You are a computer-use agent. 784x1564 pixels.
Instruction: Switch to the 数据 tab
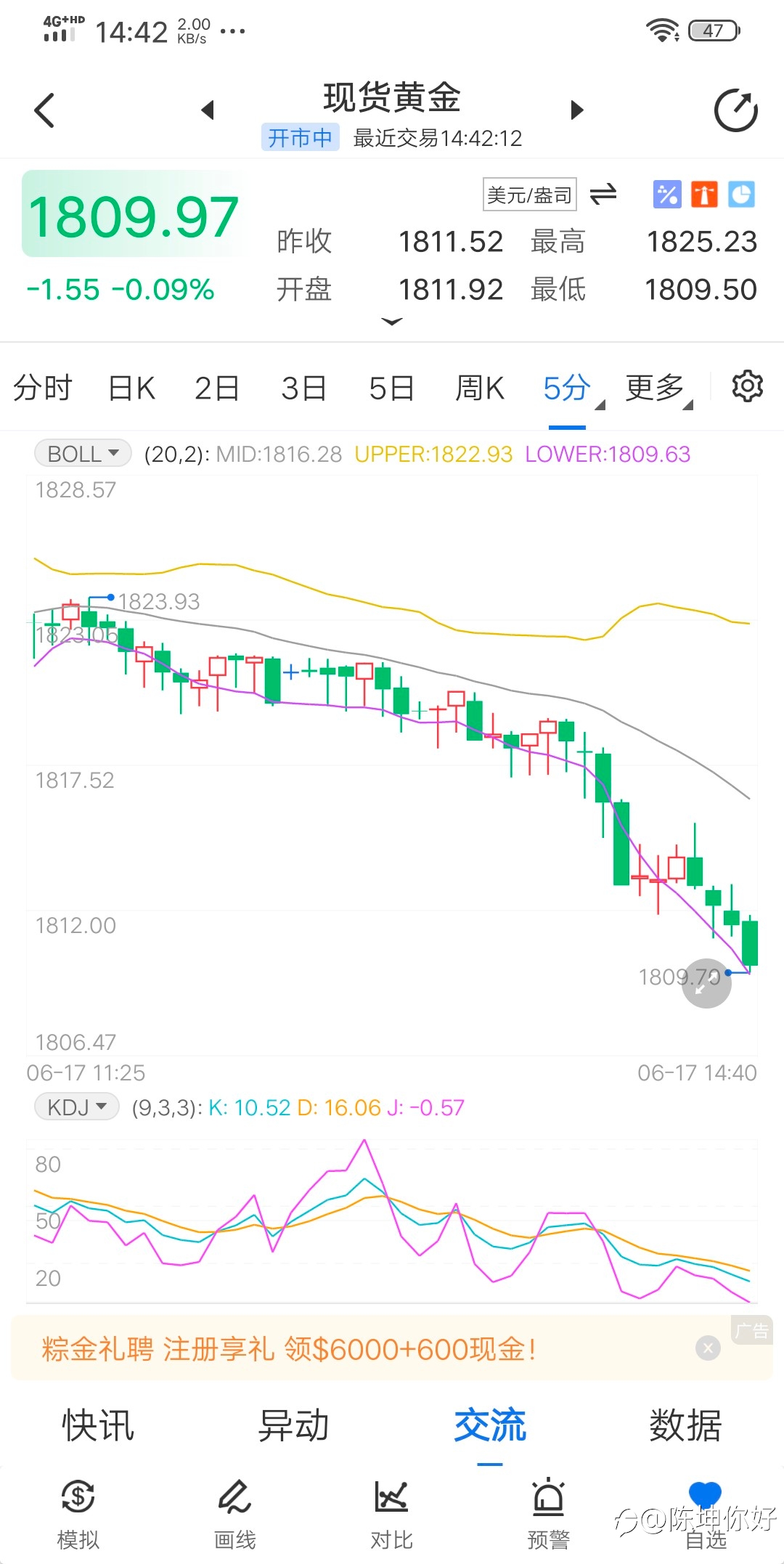tap(686, 1425)
